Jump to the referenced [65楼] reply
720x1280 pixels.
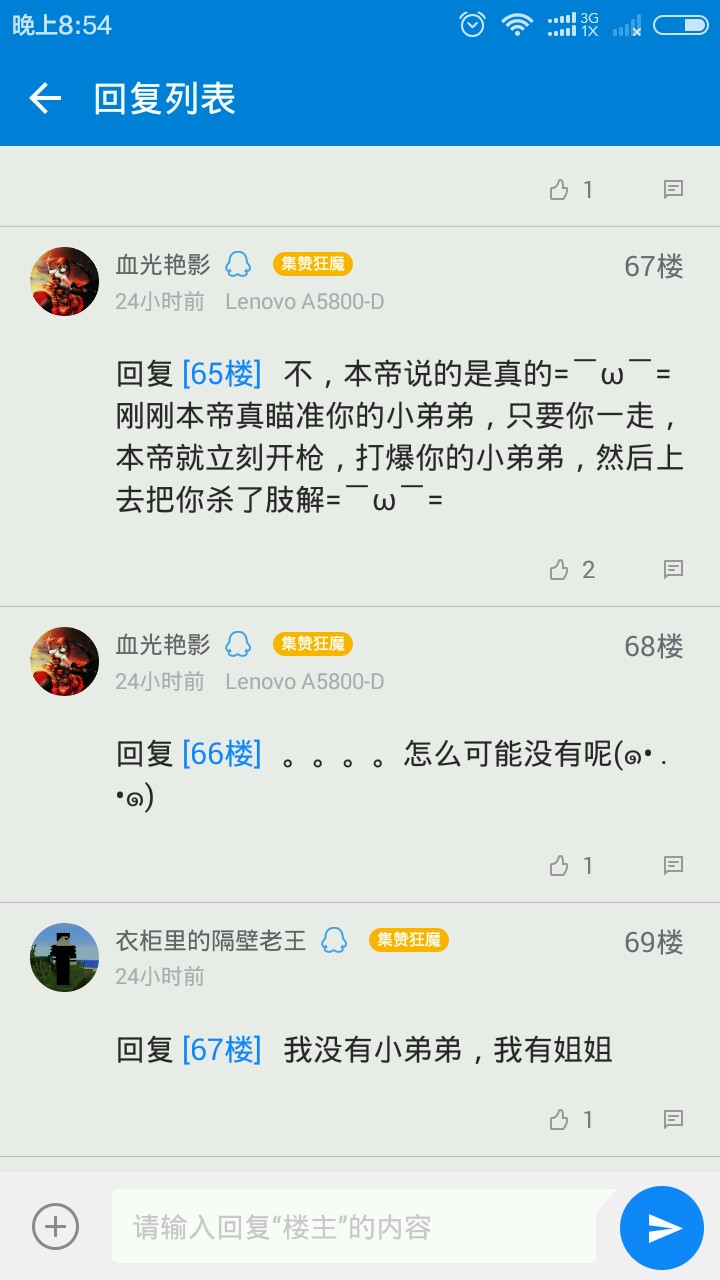coord(221,374)
